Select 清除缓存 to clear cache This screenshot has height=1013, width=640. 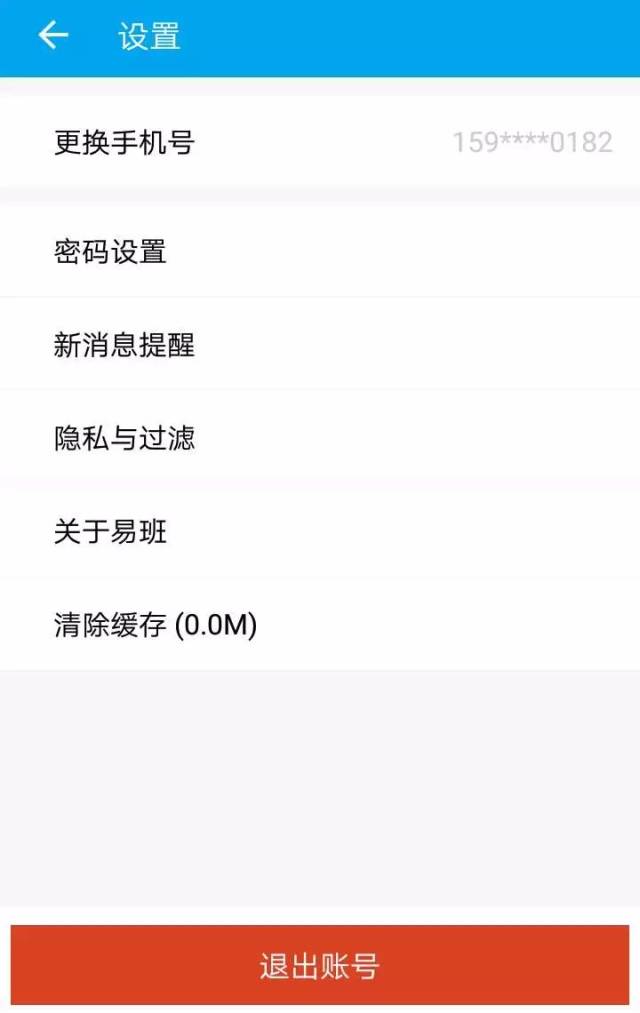coord(320,626)
